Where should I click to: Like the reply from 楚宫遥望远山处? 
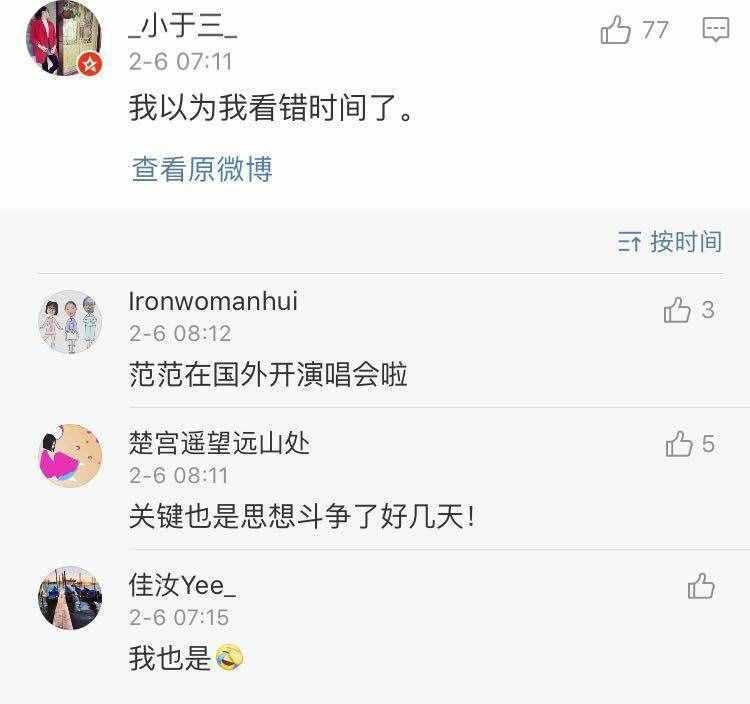[x=679, y=444]
